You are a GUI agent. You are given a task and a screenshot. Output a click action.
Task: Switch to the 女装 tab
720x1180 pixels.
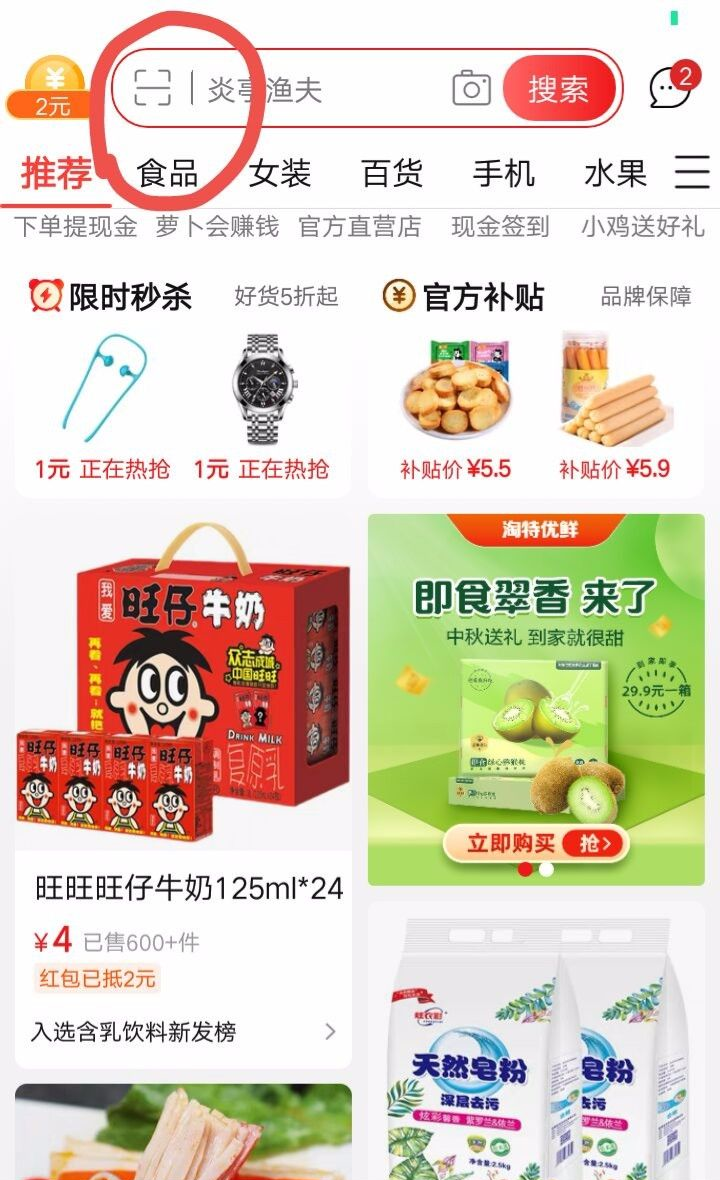coord(280,173)
